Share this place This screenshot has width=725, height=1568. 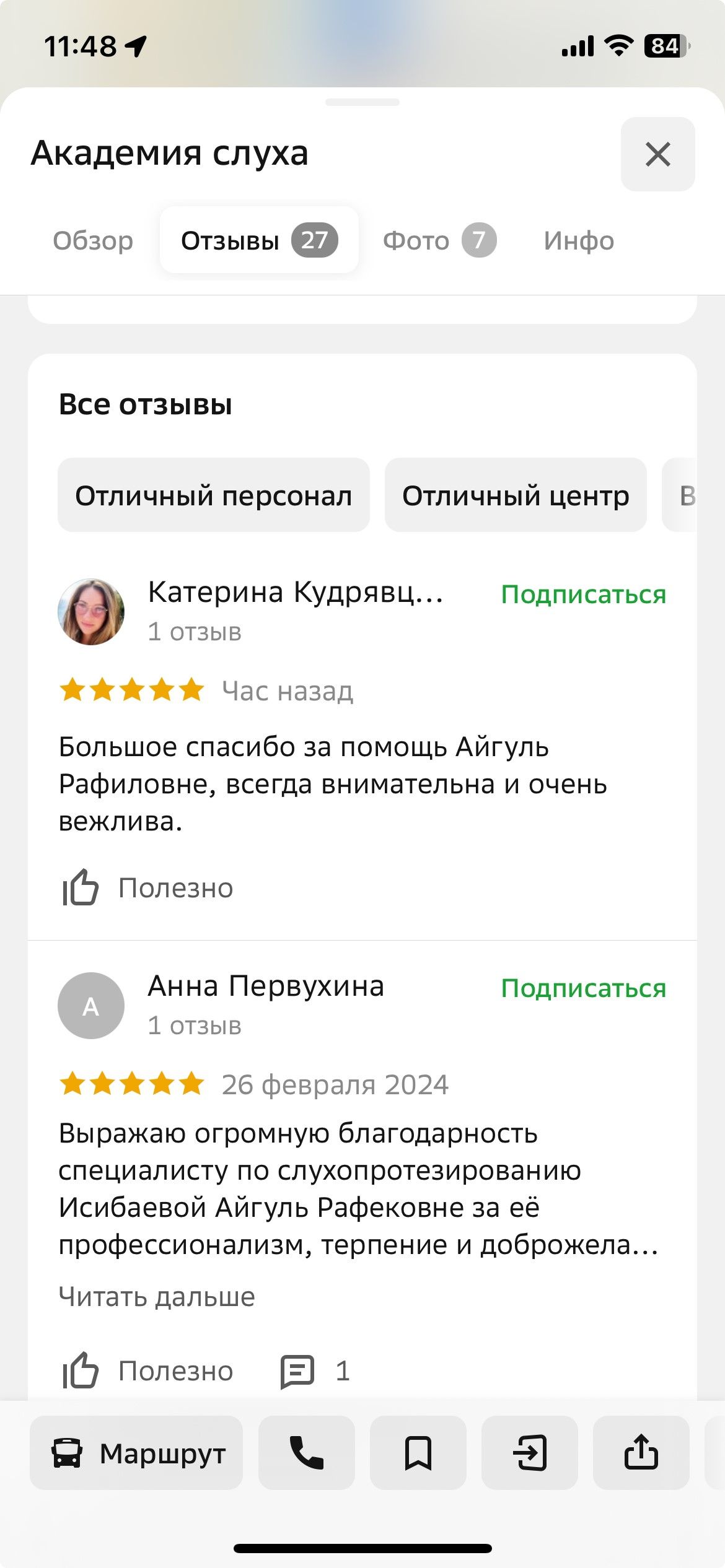click(x=641, y=1452)
